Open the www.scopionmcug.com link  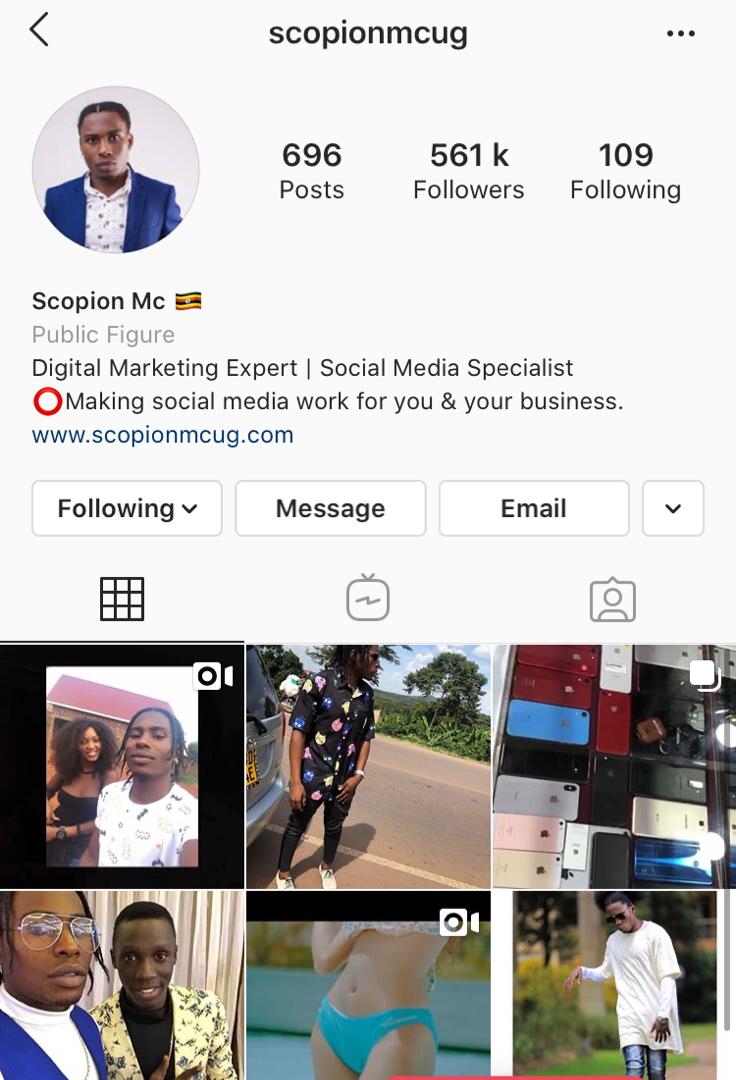163,435
